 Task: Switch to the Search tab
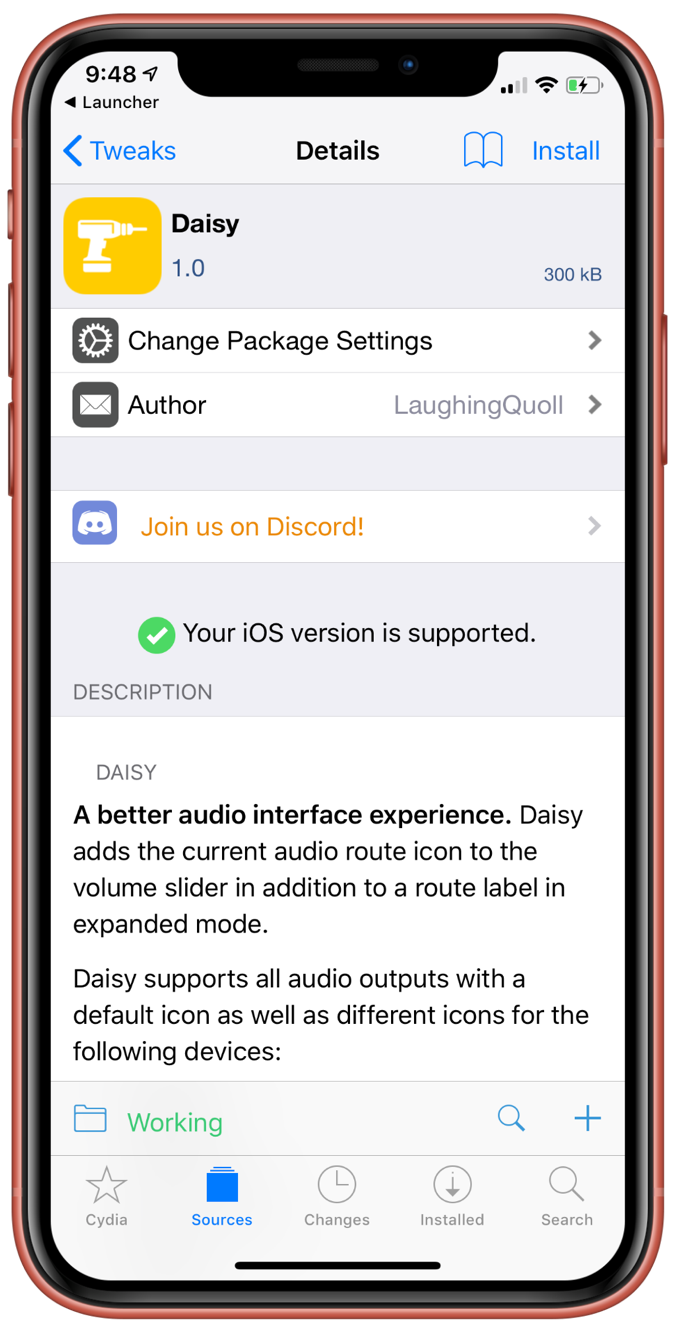[566, 1197]
